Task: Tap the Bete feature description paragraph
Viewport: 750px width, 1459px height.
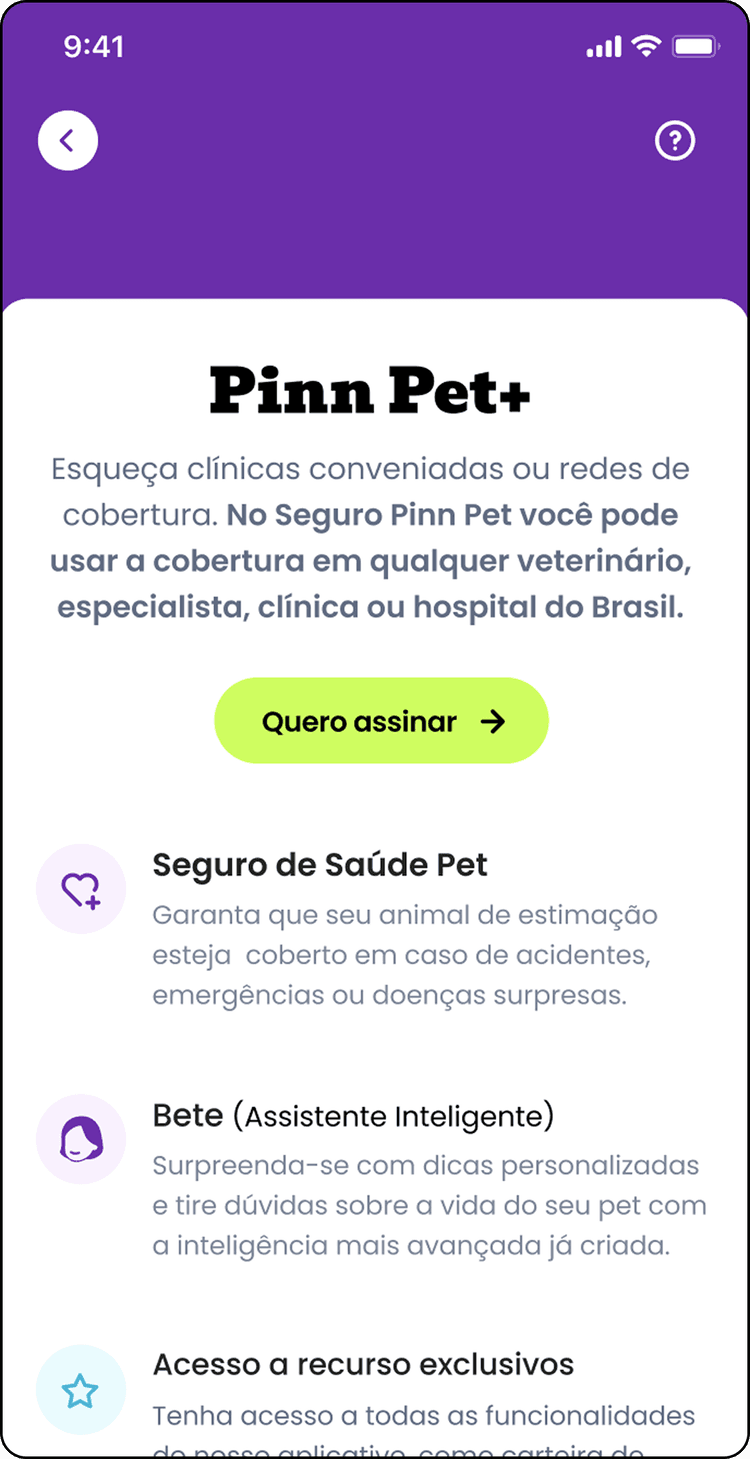Action: (430, 1205)
